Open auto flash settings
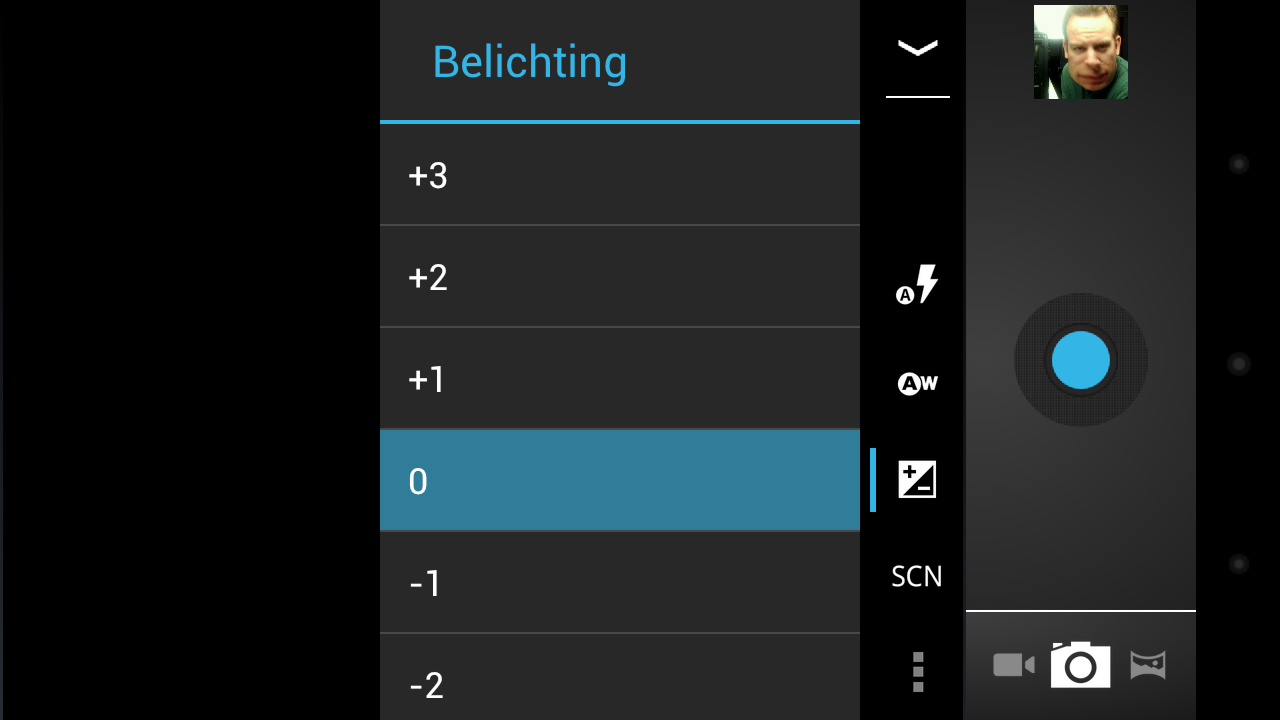Screen dimensions: 1280x720 coord(917,285)
